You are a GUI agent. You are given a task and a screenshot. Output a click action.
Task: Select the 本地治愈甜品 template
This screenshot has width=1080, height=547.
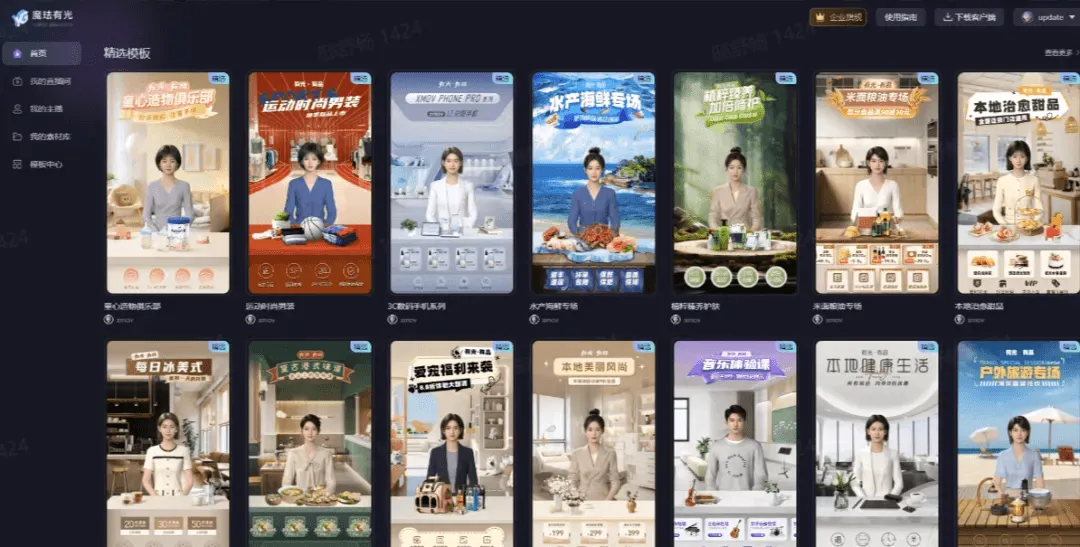[1018, 182]
